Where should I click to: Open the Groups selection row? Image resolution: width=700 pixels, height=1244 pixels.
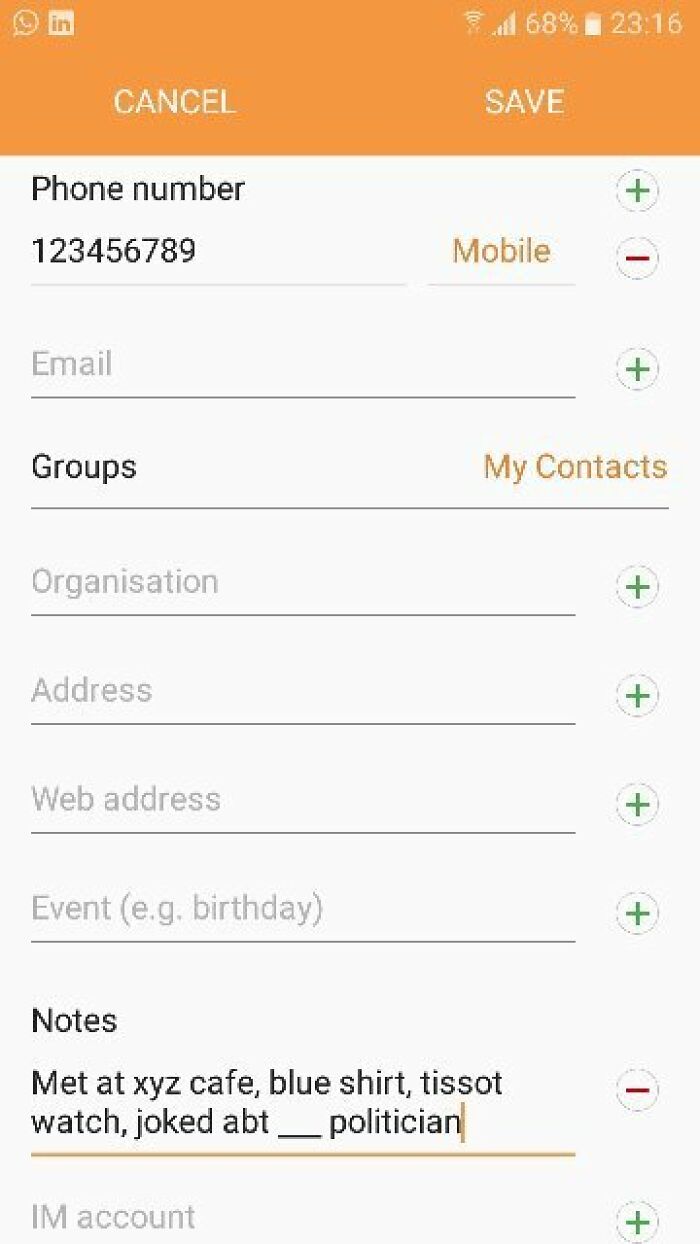[349, 467]
